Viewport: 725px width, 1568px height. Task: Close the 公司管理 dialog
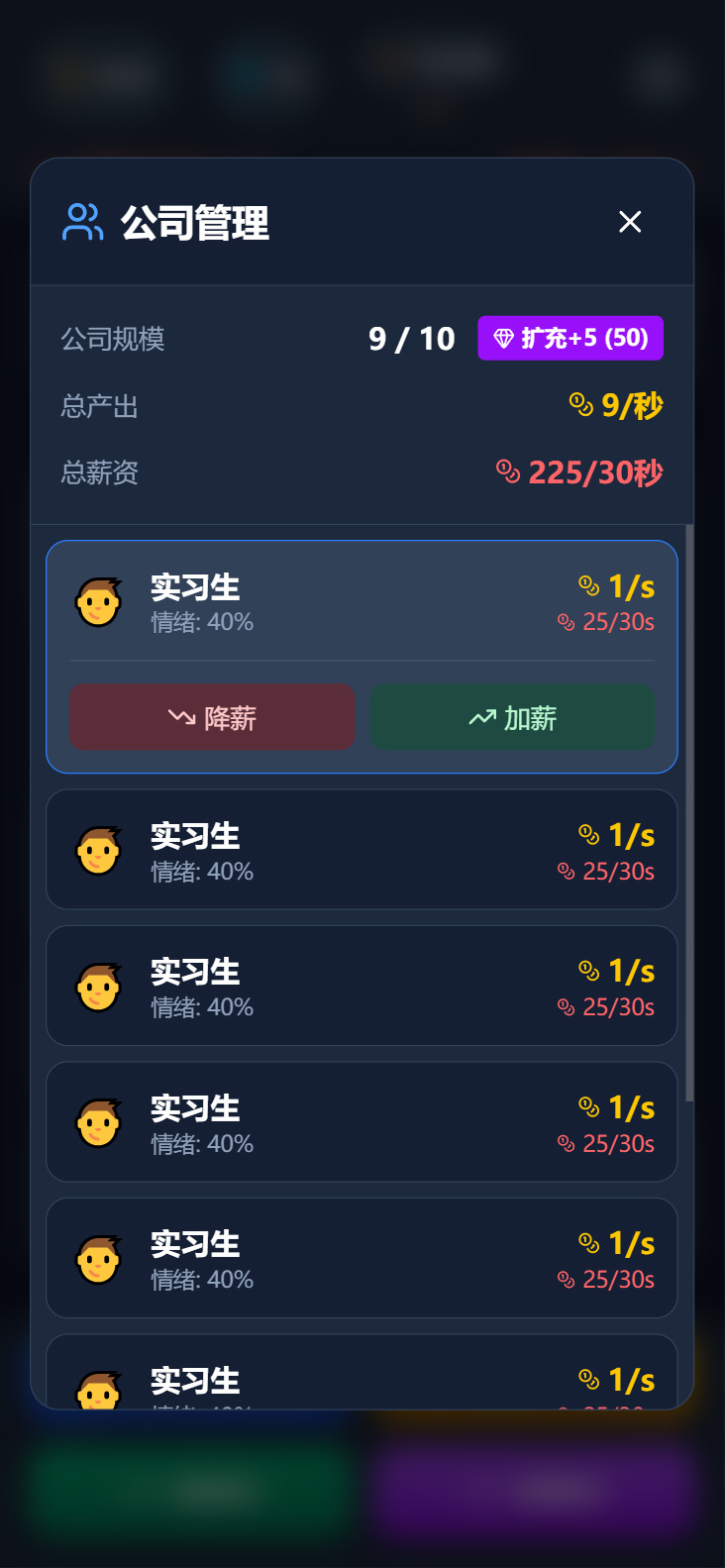coord(630,222)
